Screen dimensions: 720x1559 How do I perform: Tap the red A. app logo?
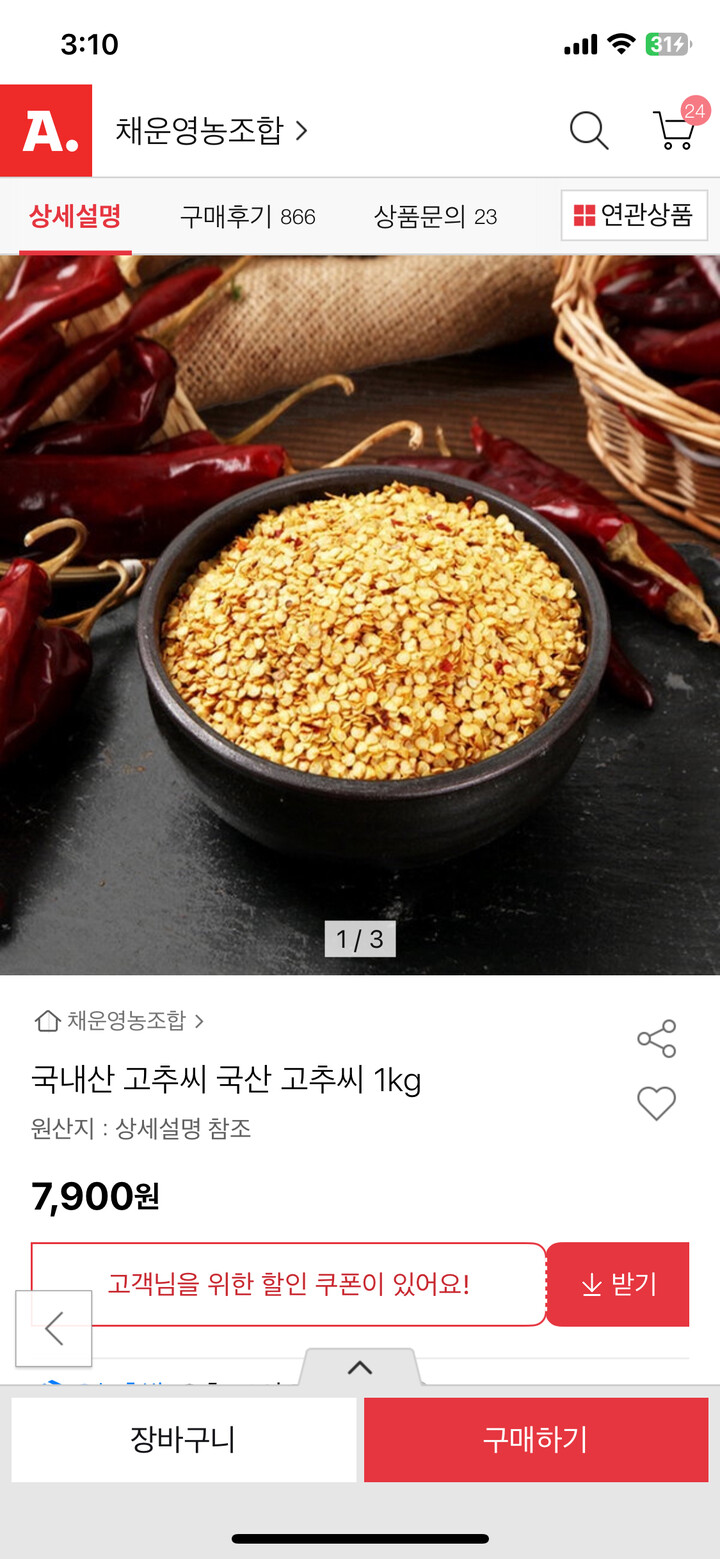tap(46, 131)
